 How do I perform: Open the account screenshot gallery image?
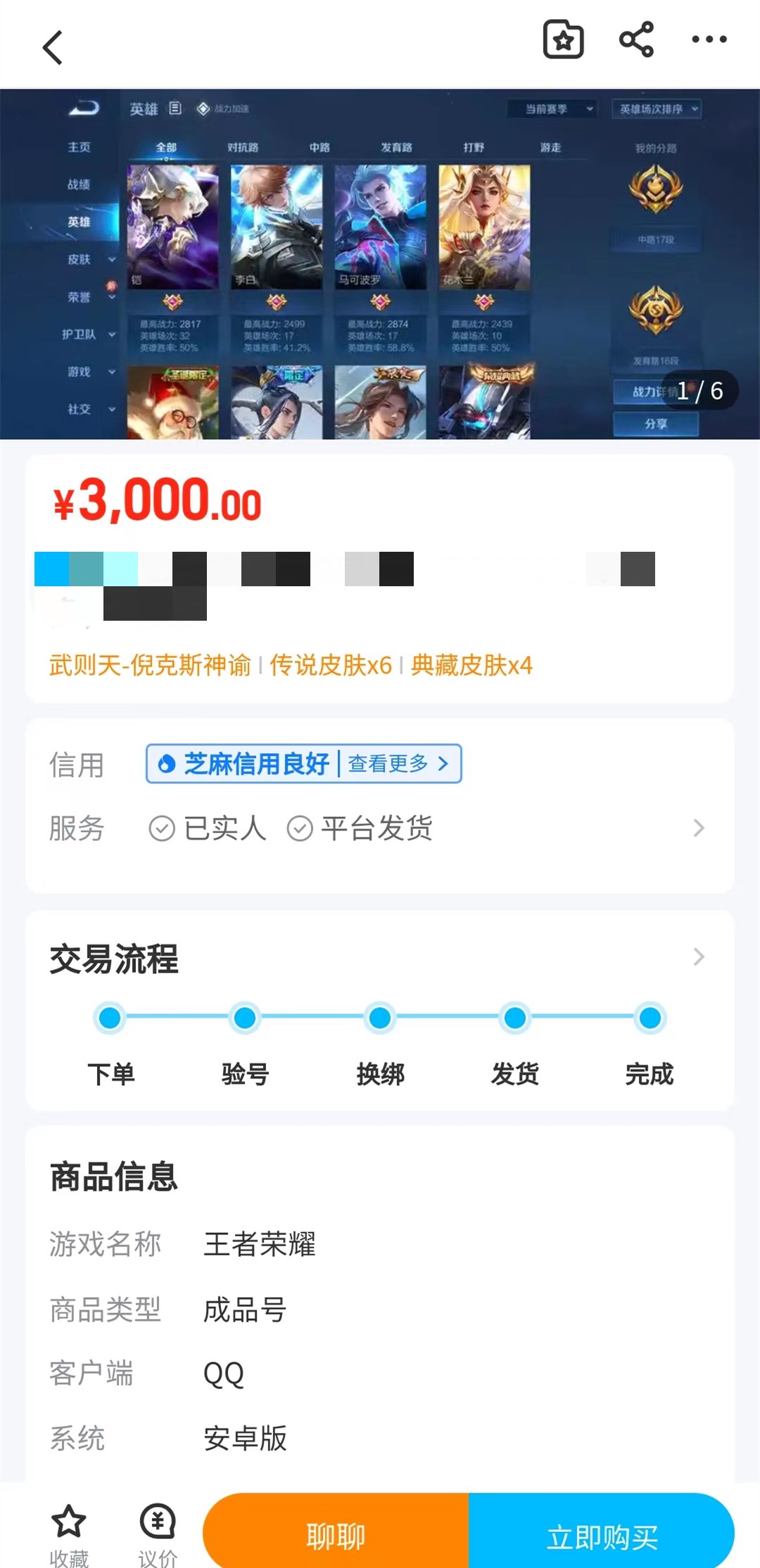[380, 264]
